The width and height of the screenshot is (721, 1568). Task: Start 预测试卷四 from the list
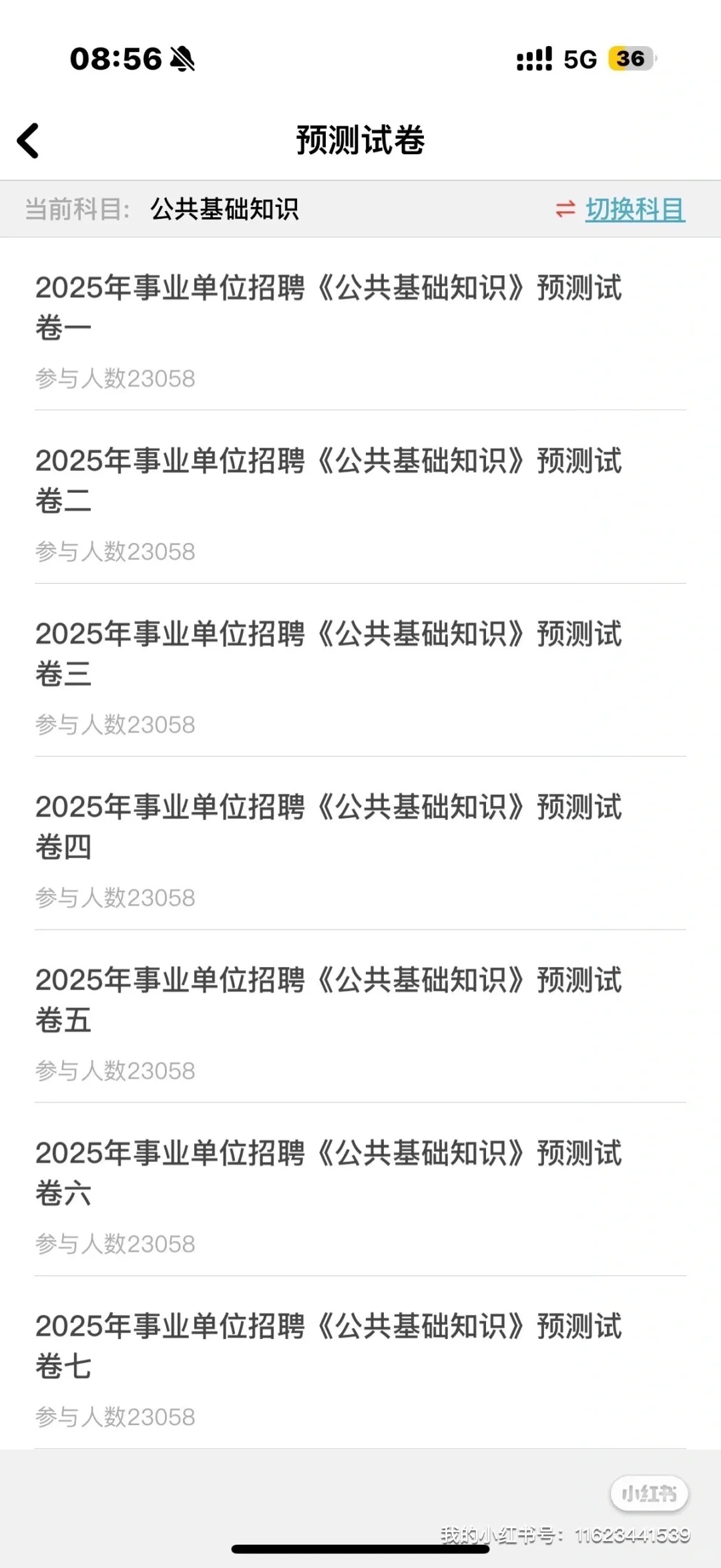pyautogui.click(x=328, y=827)
